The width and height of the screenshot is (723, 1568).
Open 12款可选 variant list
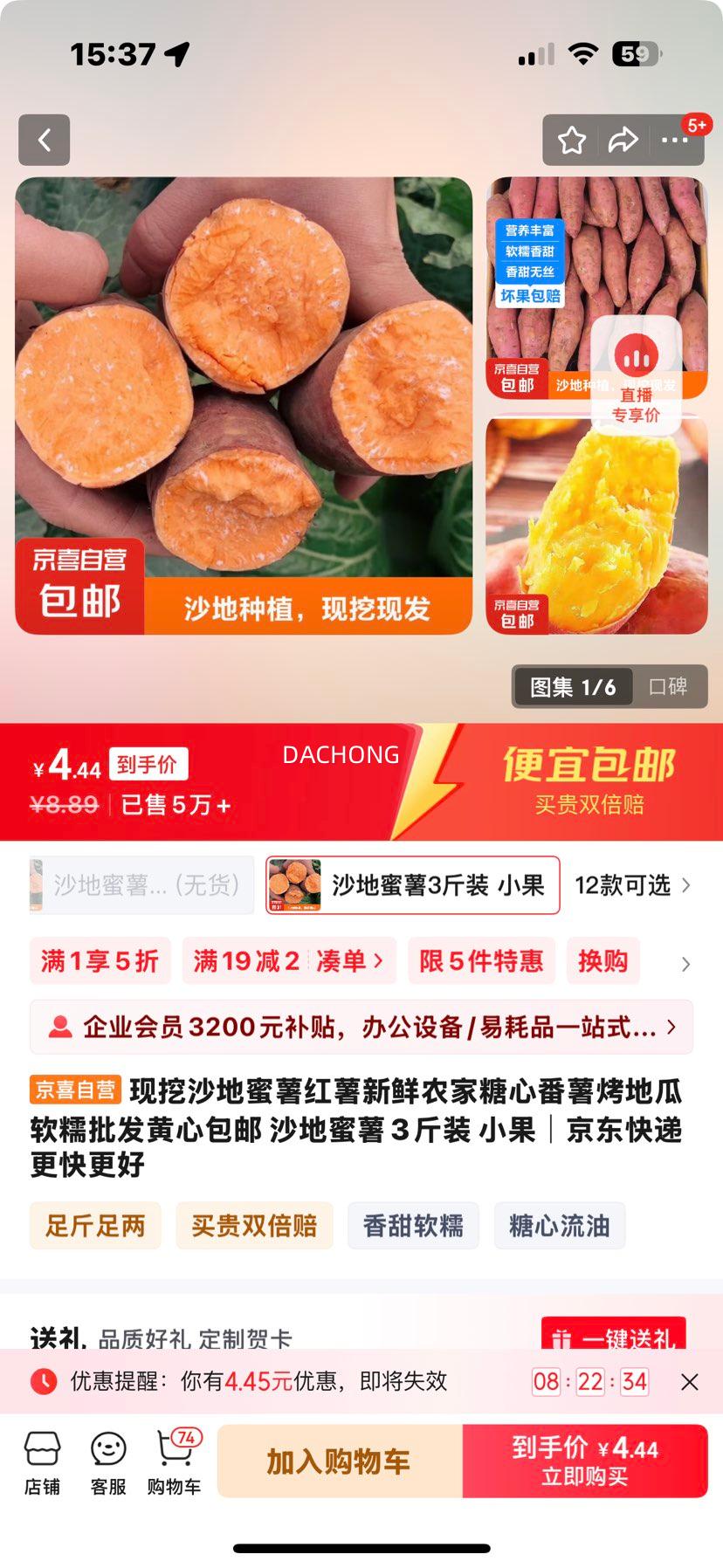632,885
